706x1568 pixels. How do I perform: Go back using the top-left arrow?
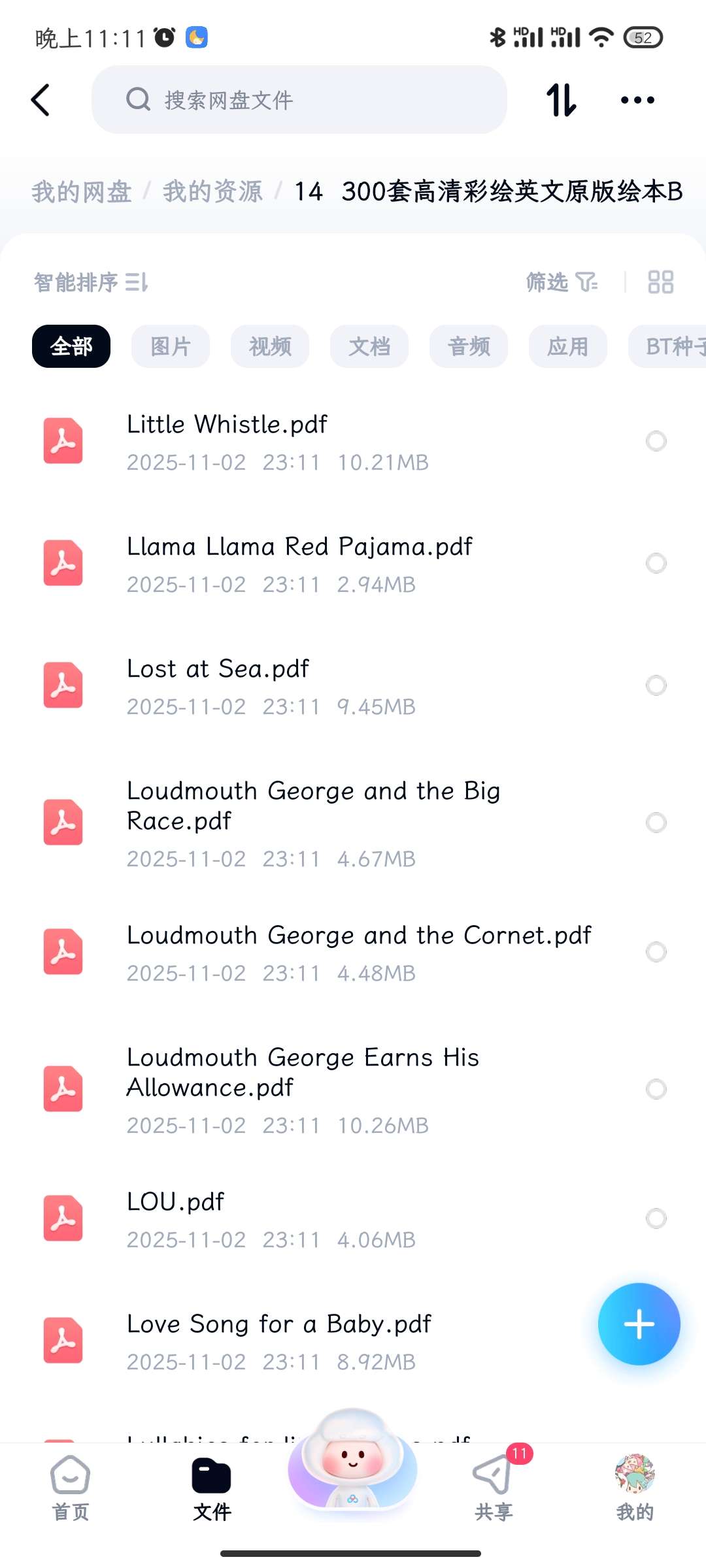point(41,100)
